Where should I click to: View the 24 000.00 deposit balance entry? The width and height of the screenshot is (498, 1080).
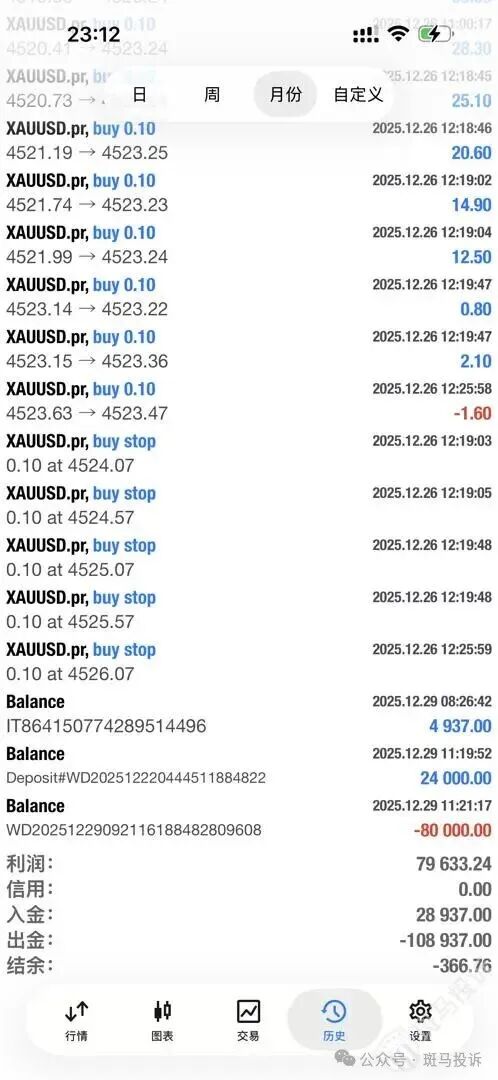click(x=249, y=765)
